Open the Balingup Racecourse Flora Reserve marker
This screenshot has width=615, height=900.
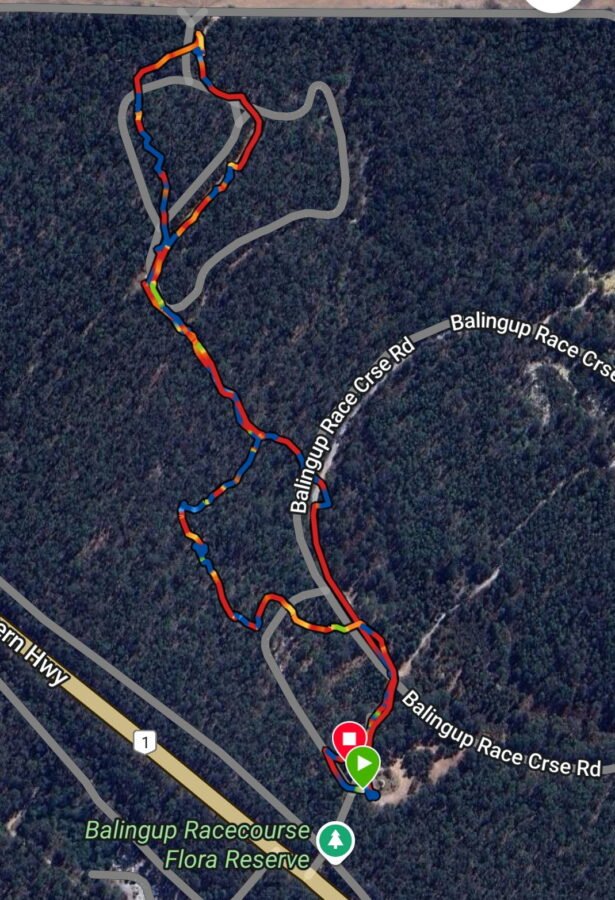[x=334, y=841]
